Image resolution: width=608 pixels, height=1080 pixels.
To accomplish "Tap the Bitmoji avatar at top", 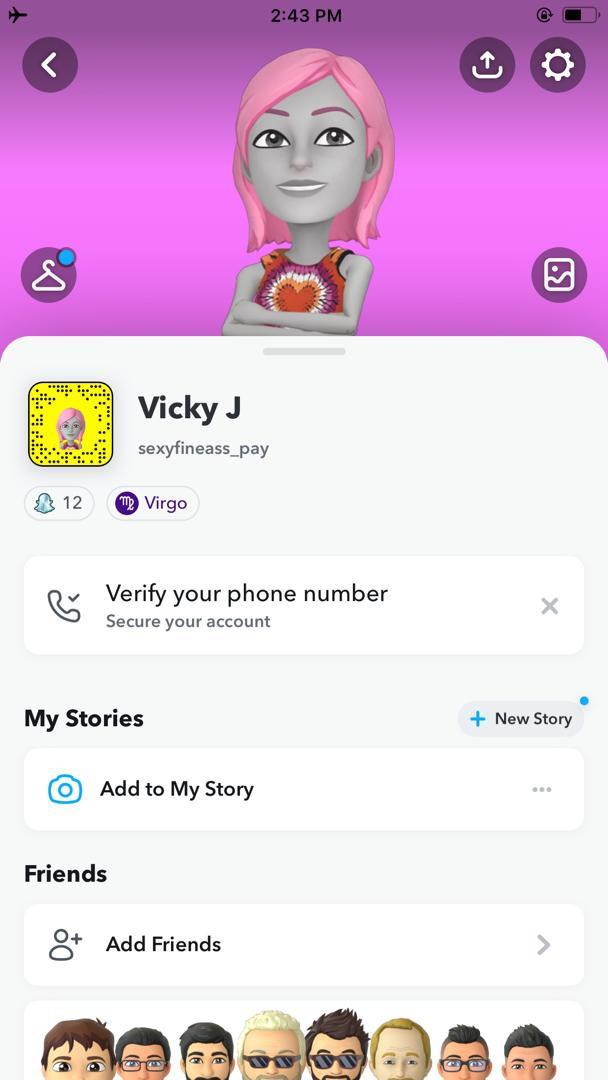I will click(303, 190).
